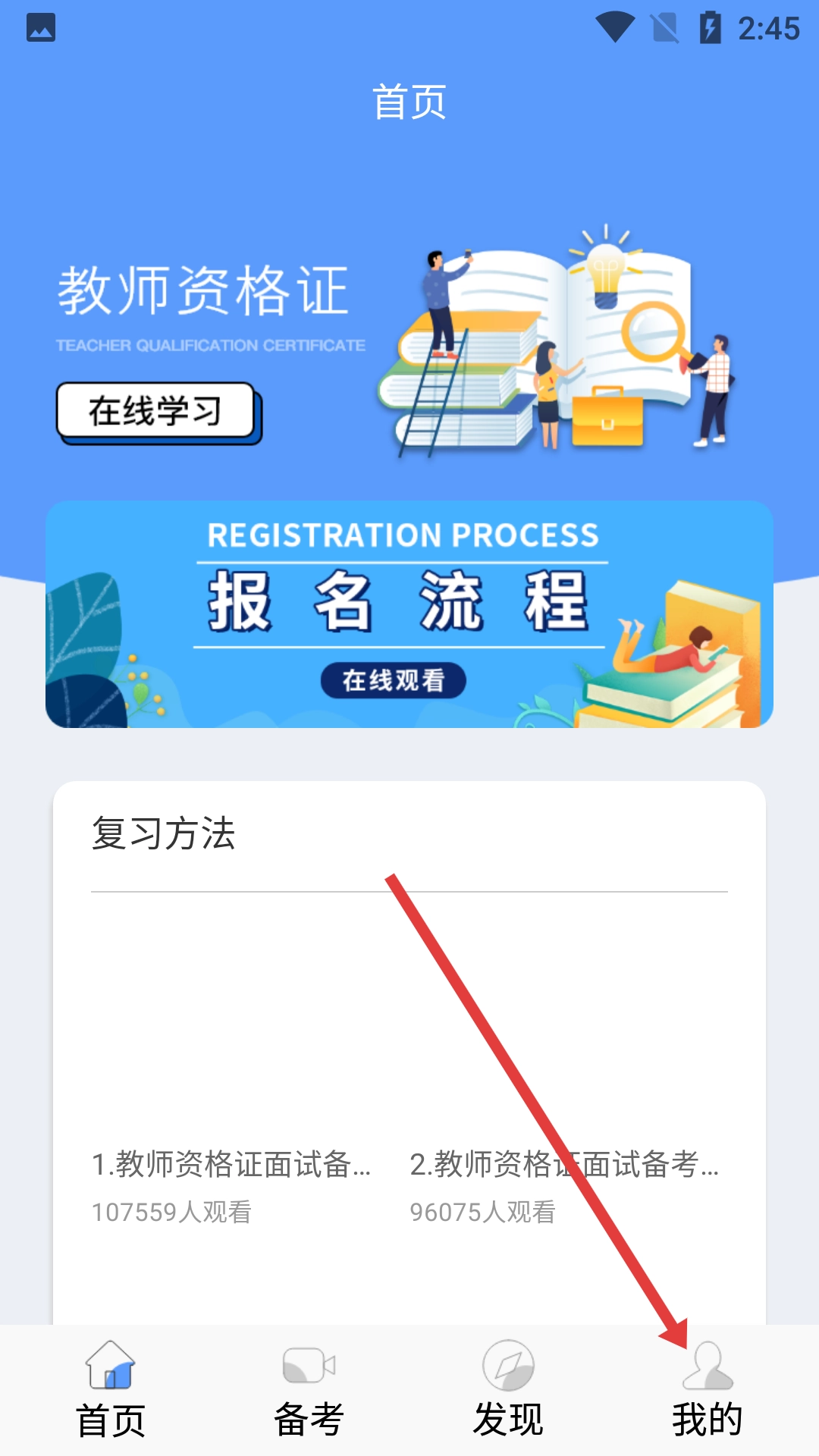Switch to the 首页 tab
The height and width of the screenshot is (1456, 819).
click(111, 1389)
